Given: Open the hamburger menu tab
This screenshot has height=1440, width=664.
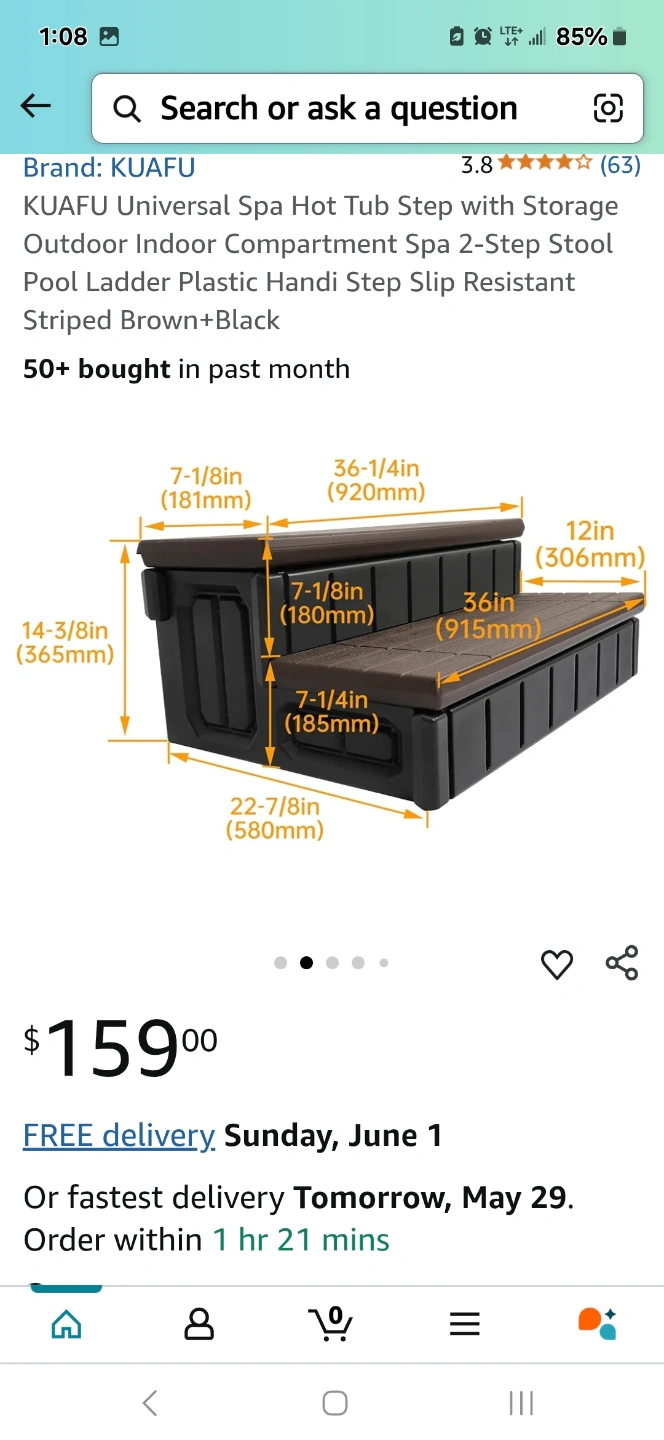Looking at the screenshot, I should coord(464,1324).
